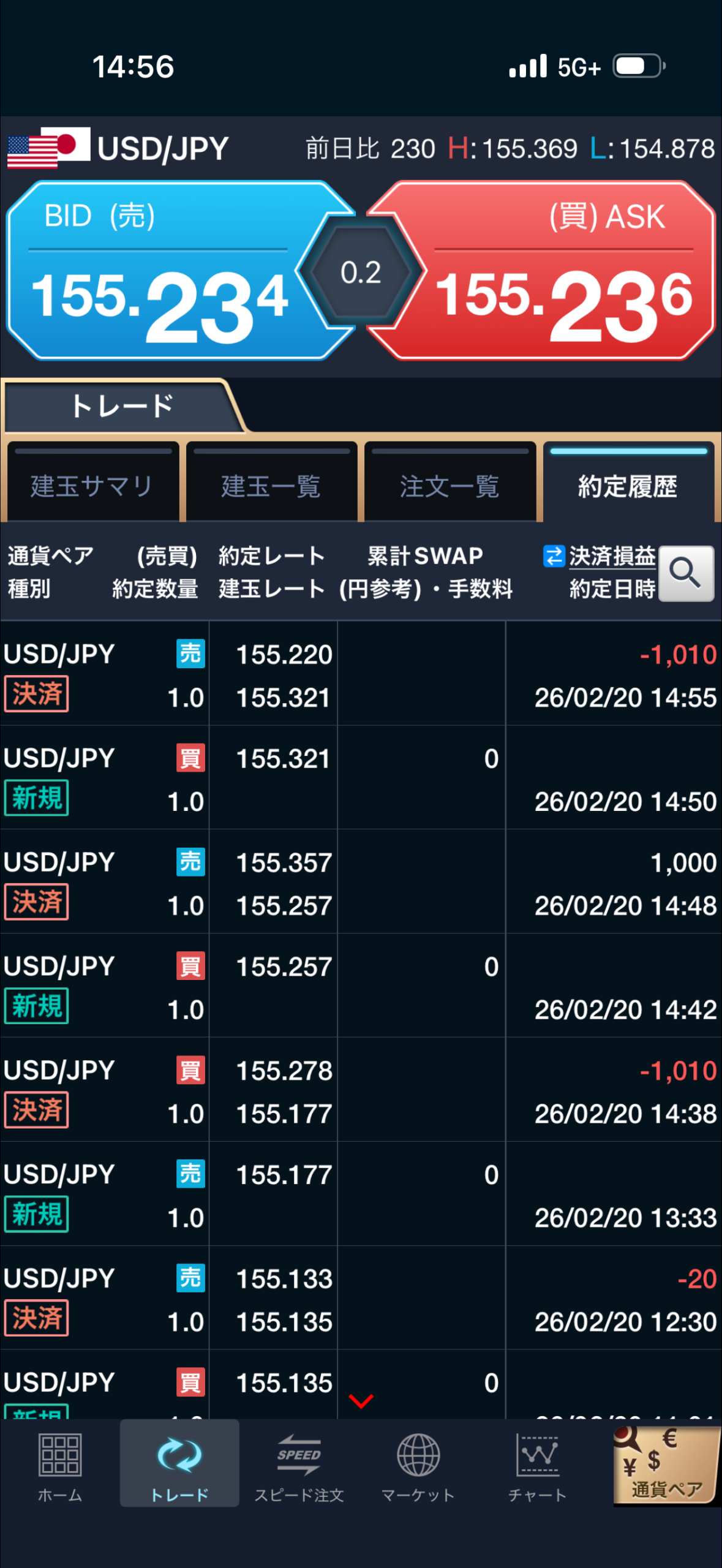Open the magnifier search in execution history
This screenshot has width=722, height=1568.
[x=685, y=573]
